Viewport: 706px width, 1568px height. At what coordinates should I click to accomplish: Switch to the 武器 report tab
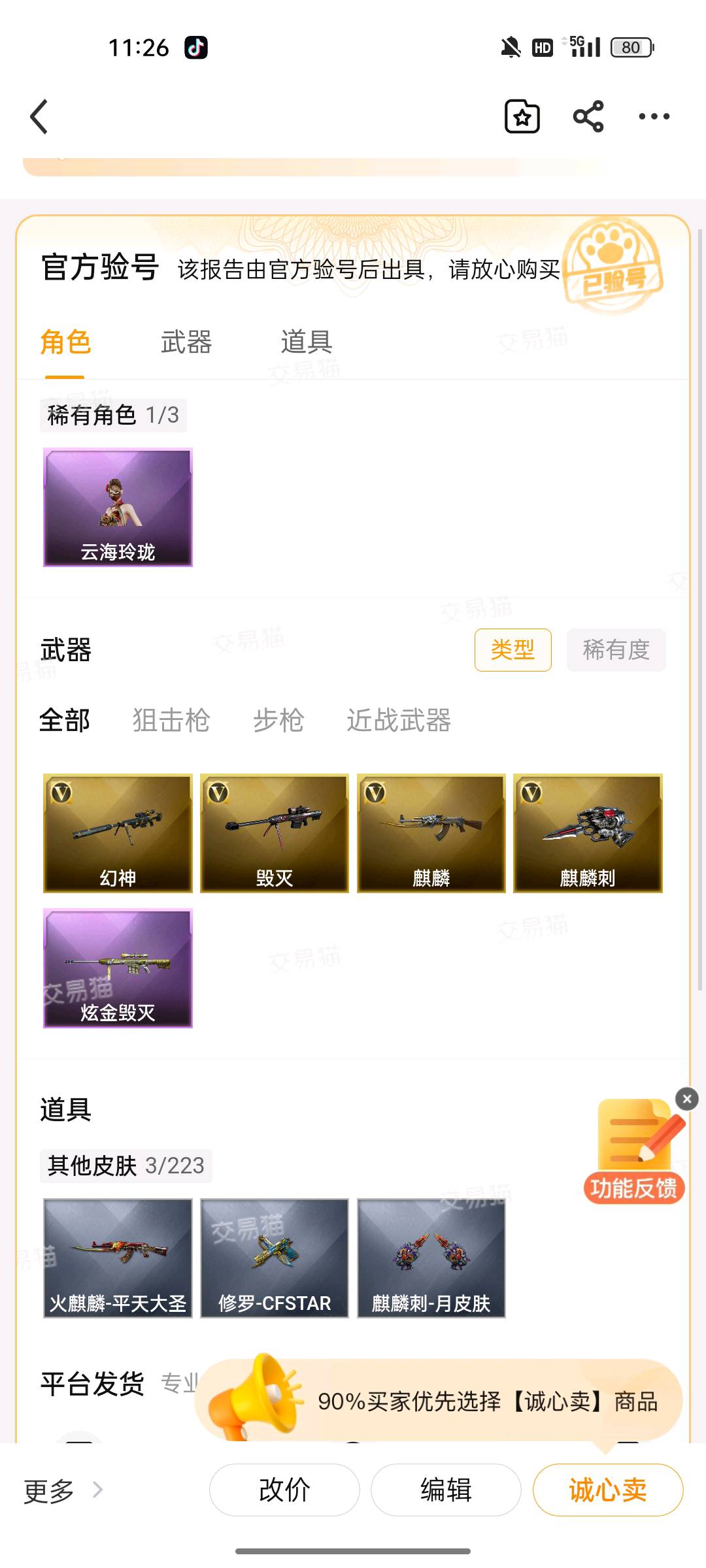(186, 342)
